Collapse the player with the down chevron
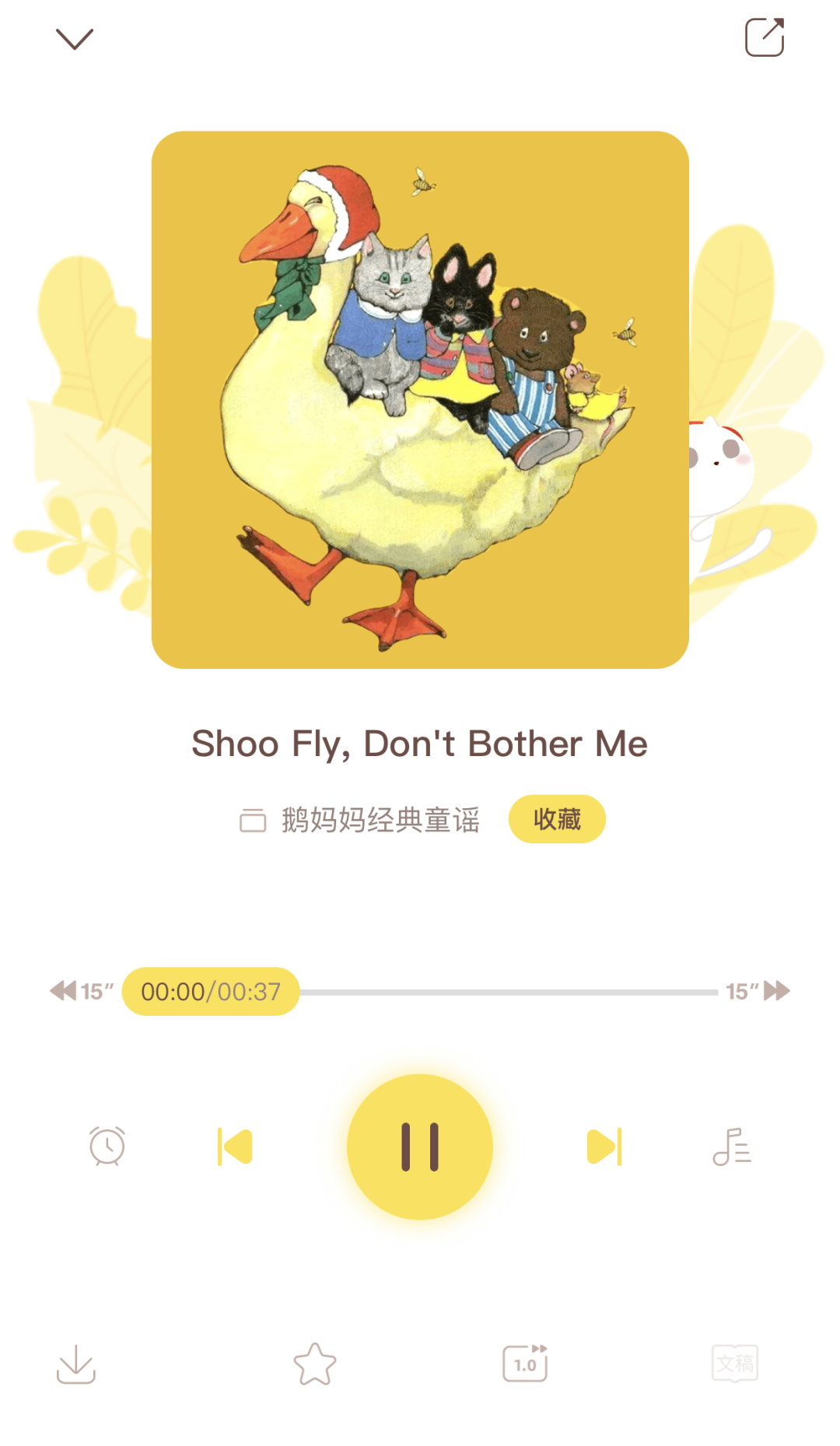The width and height of the screenshot is (840, 1446). 75,39
